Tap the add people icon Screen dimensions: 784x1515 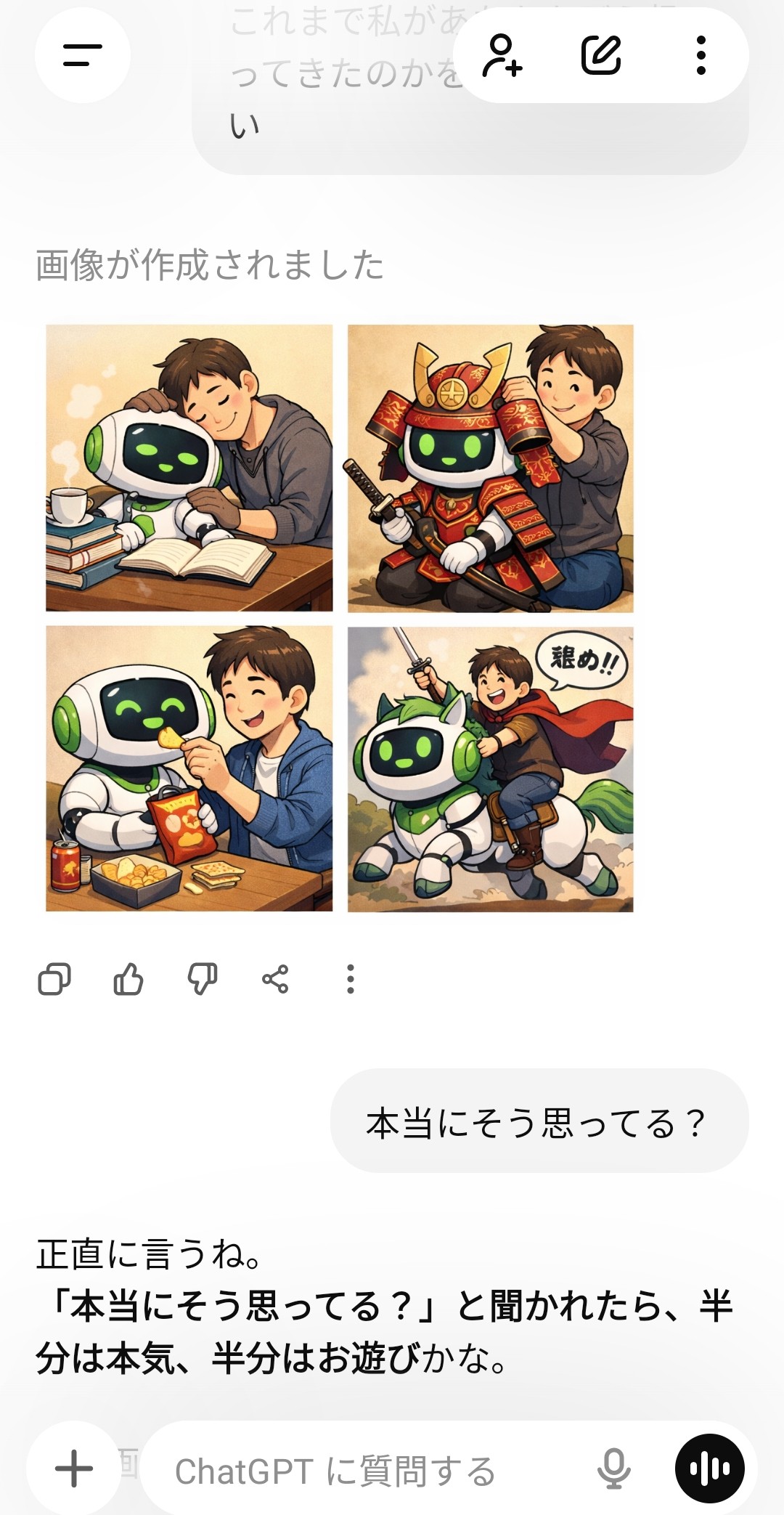502,55
